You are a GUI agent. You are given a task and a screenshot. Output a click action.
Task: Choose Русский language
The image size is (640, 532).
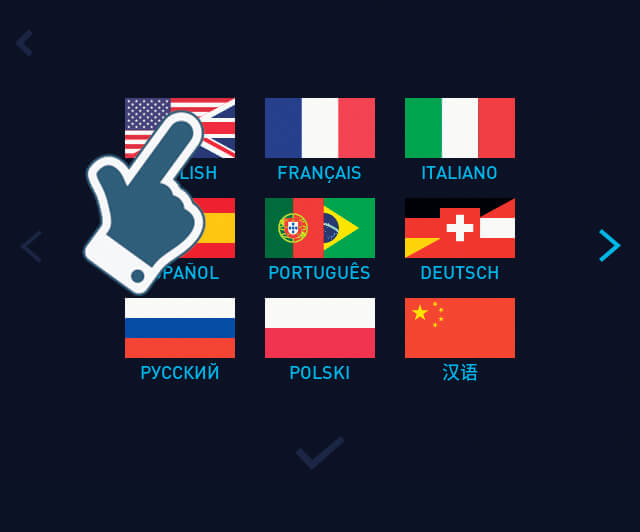point(180,328)
